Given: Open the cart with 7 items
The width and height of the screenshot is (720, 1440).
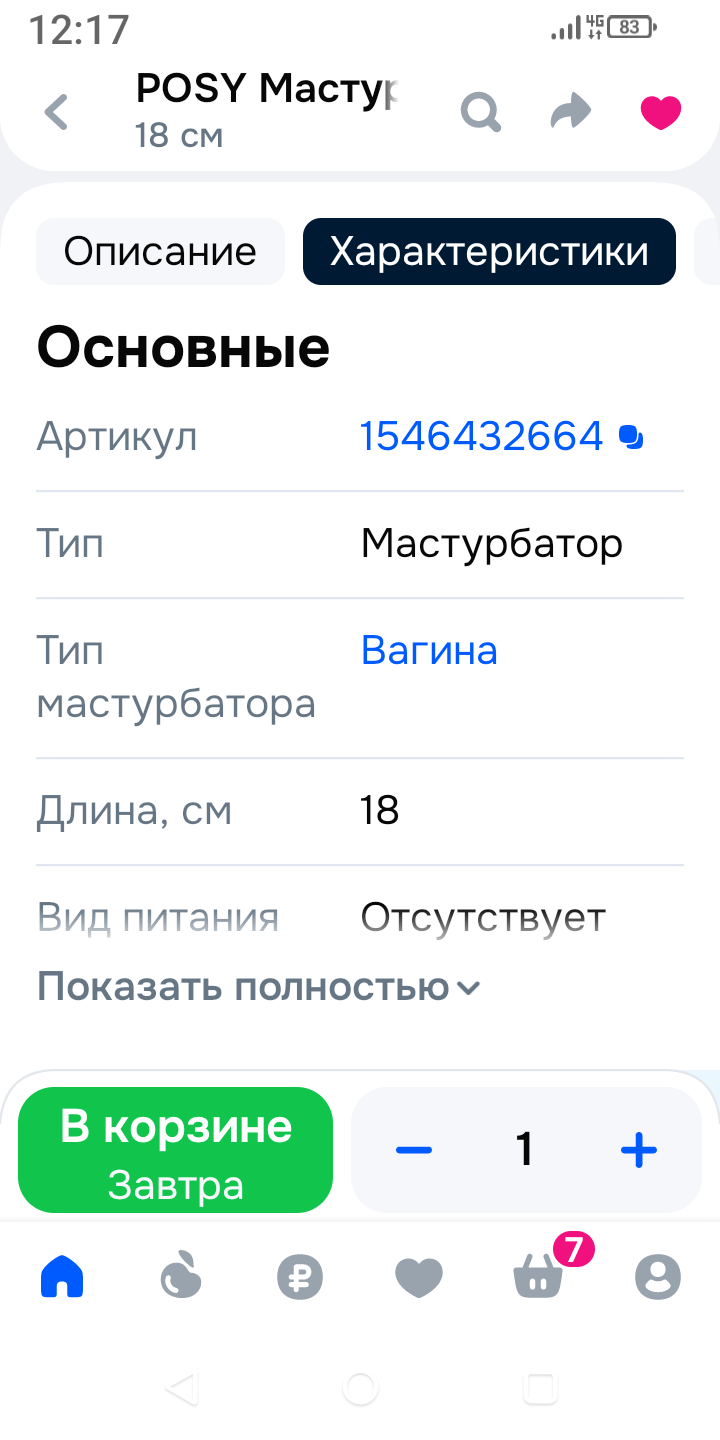Looking at the screenshot, I should tap(540, 1277).
